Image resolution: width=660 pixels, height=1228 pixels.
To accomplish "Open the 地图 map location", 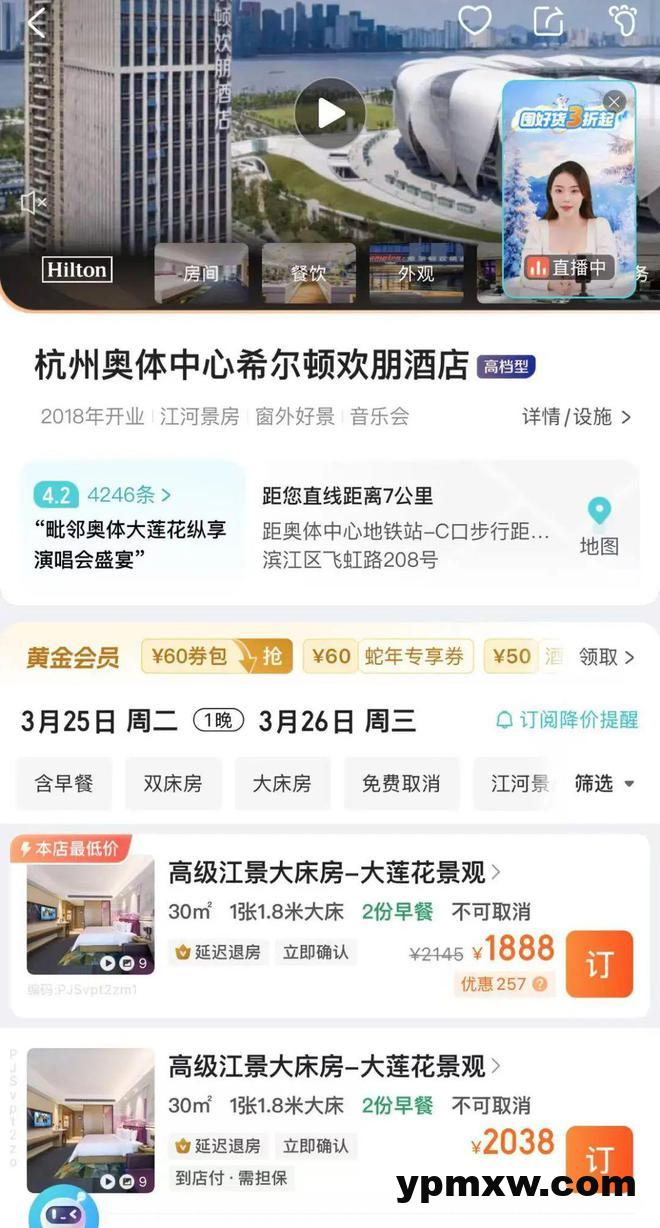I will point(599,526).
